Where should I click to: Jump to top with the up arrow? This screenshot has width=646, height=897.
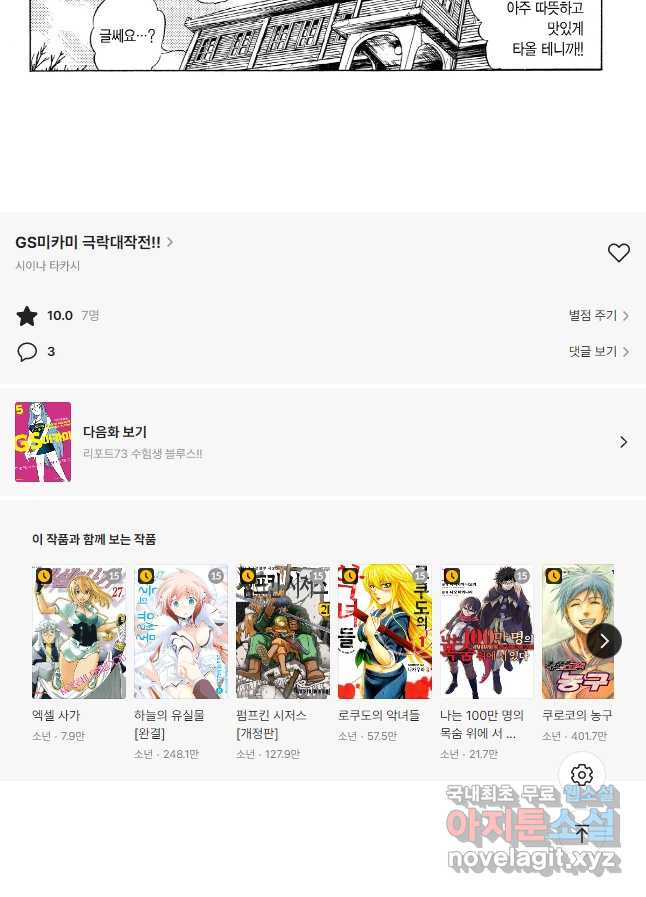[582, 834]
